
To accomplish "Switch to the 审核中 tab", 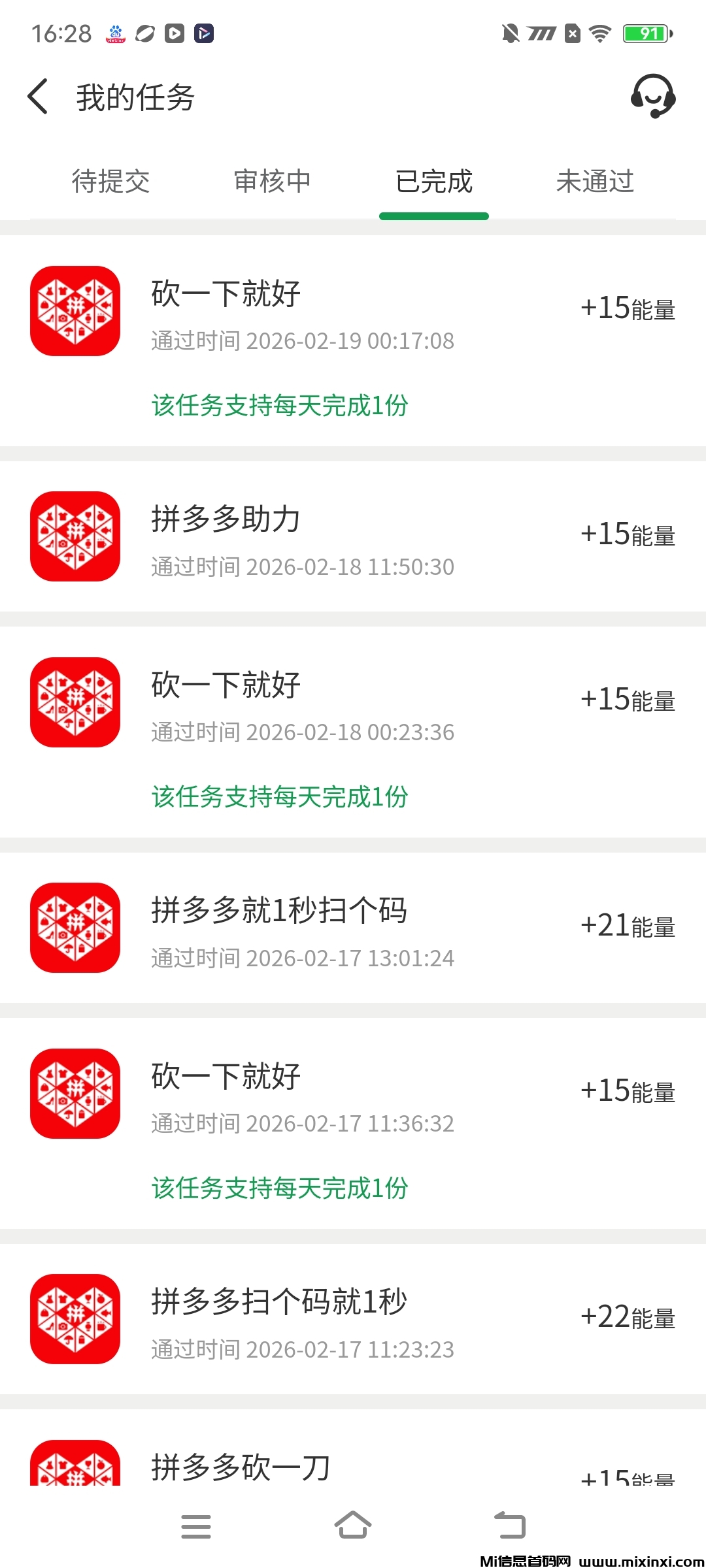I will click(272, 182).
